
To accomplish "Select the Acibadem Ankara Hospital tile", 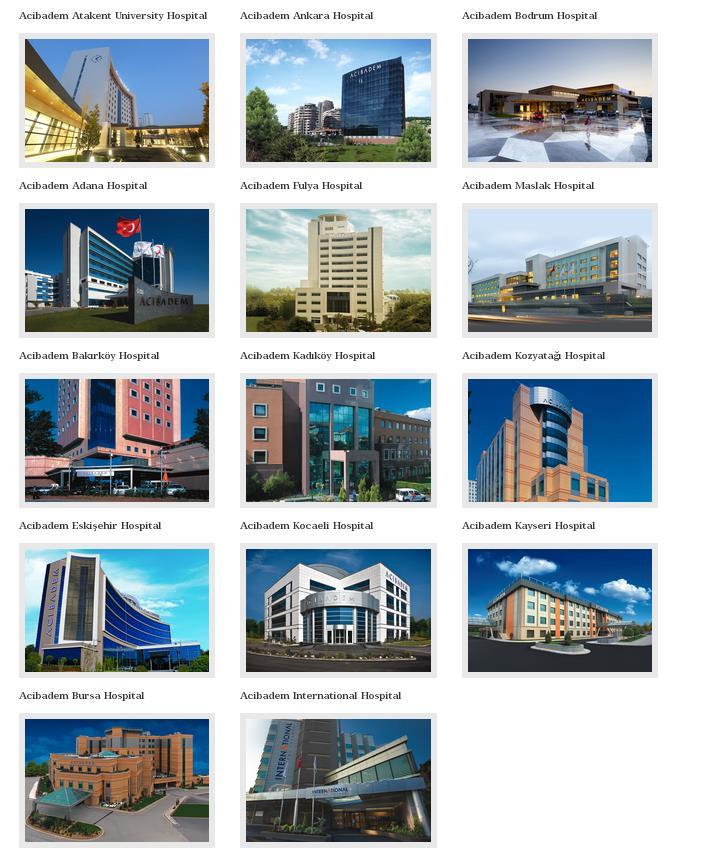I will coord(338,100).
